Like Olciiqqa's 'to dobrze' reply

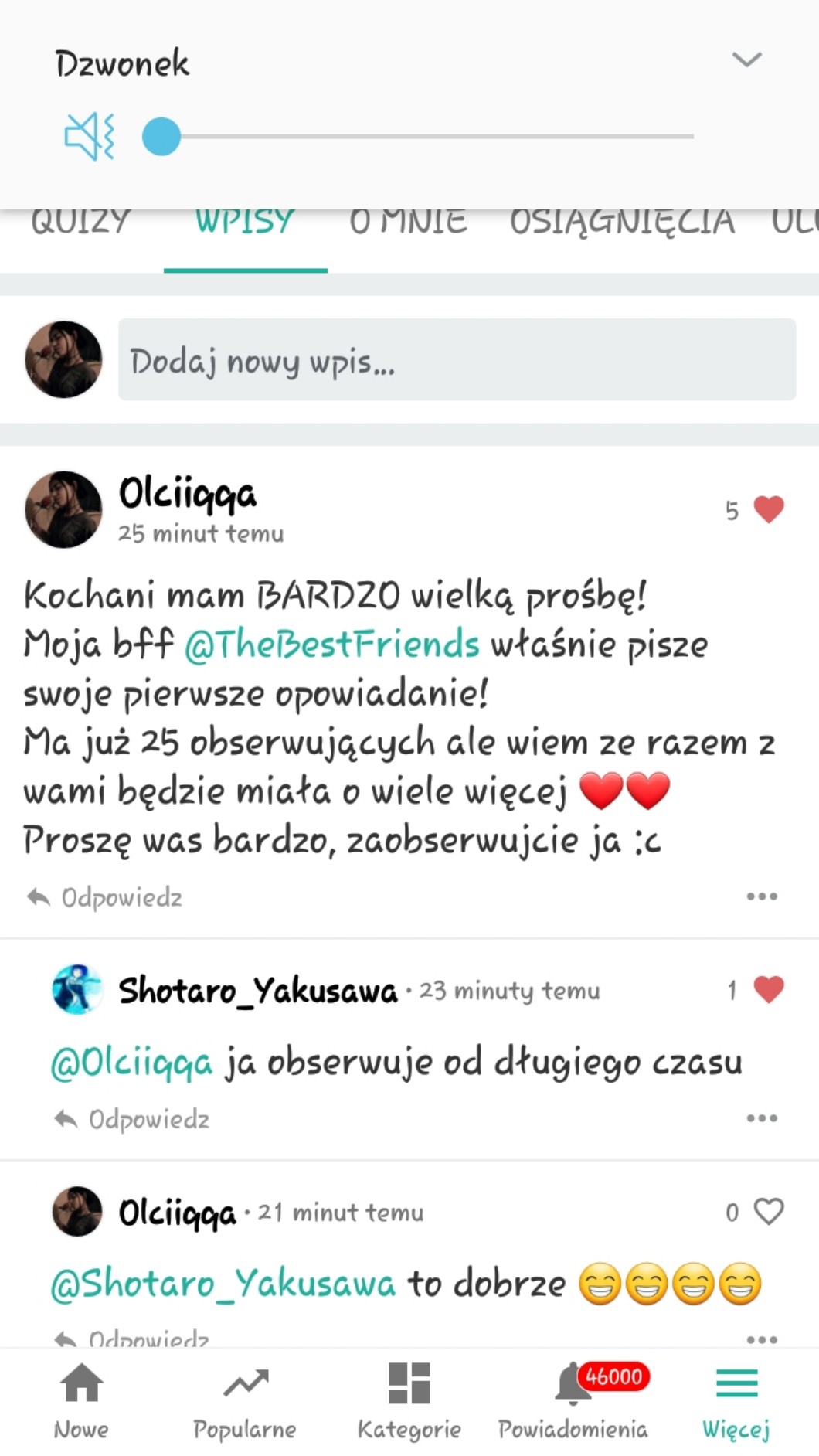click(x=768, y=1212)
